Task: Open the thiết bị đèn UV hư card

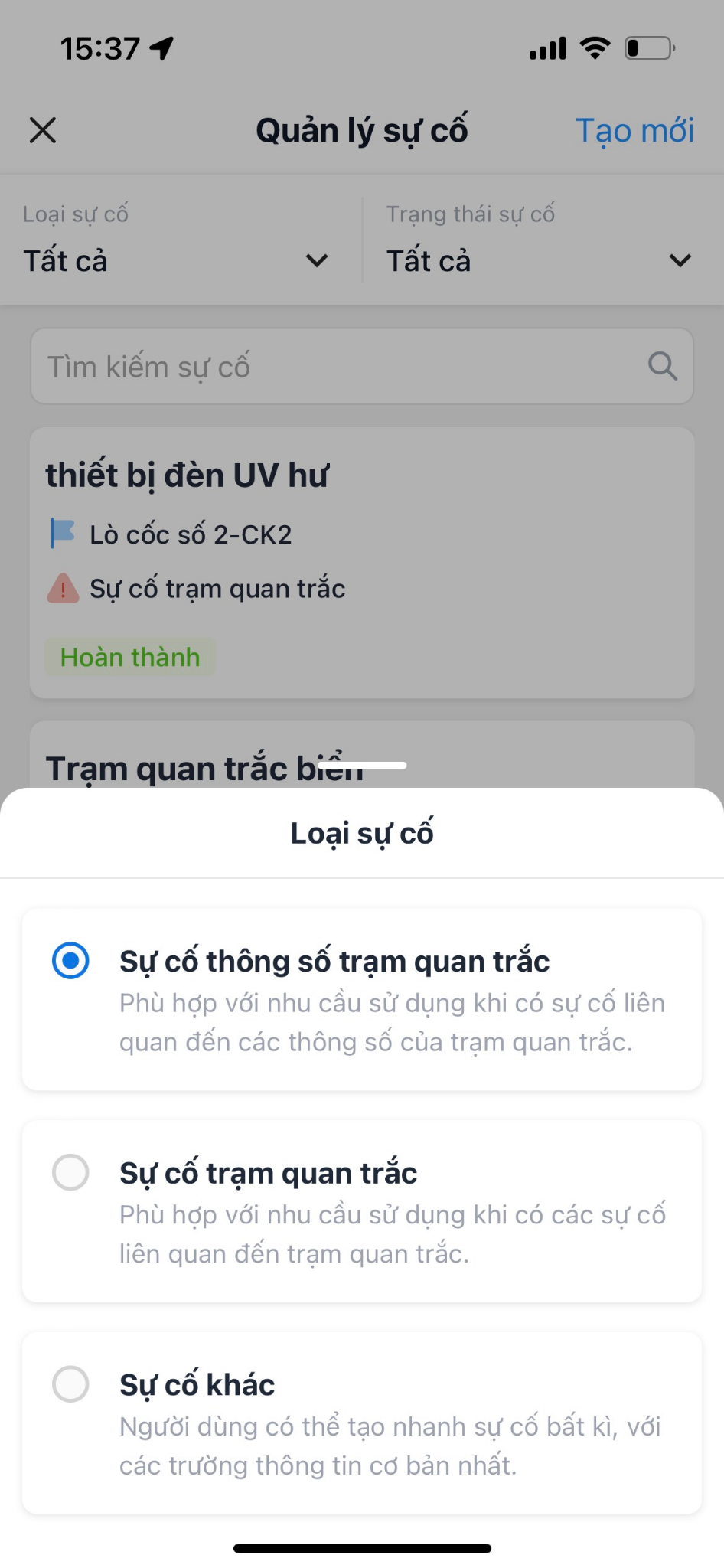Action: pyautogui.click(x=362, y=563)
